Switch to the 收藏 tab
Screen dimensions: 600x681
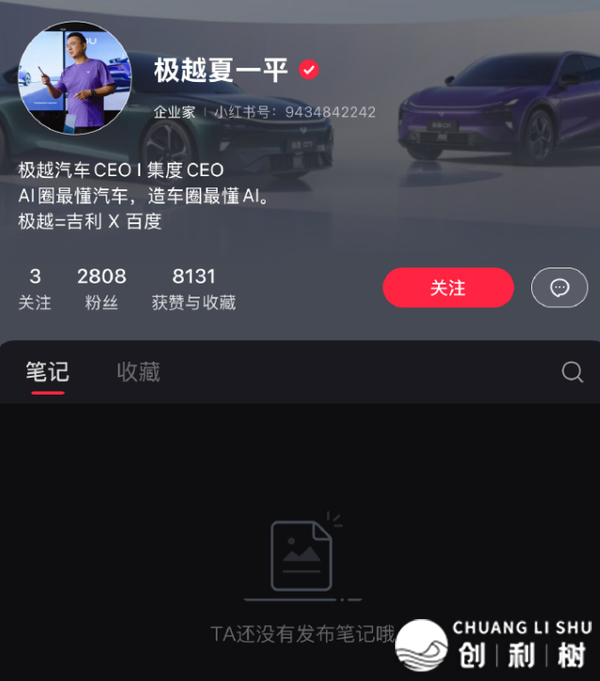(138, 372)
